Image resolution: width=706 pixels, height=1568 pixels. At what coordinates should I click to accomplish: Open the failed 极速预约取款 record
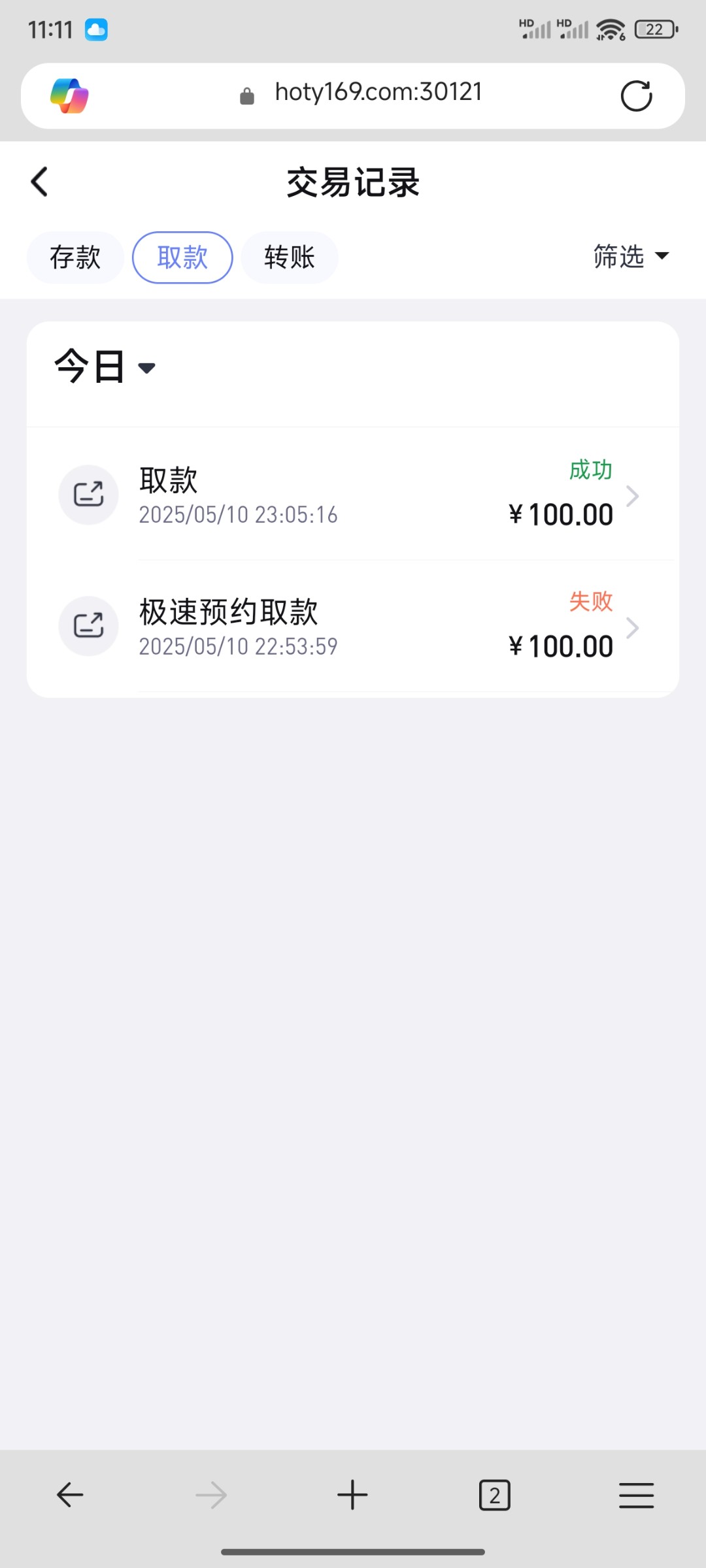pos(353,627)
